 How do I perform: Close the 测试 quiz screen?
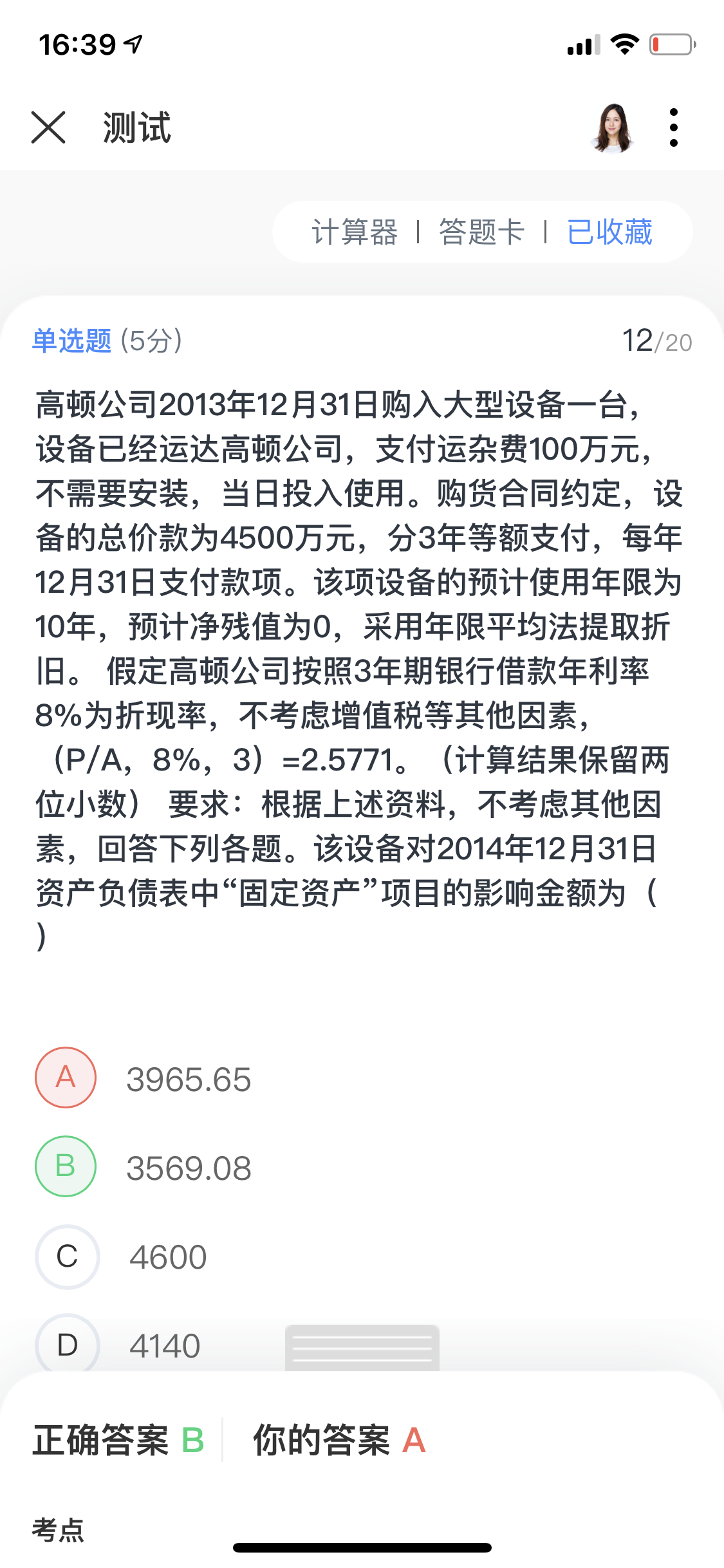(48, 127)
